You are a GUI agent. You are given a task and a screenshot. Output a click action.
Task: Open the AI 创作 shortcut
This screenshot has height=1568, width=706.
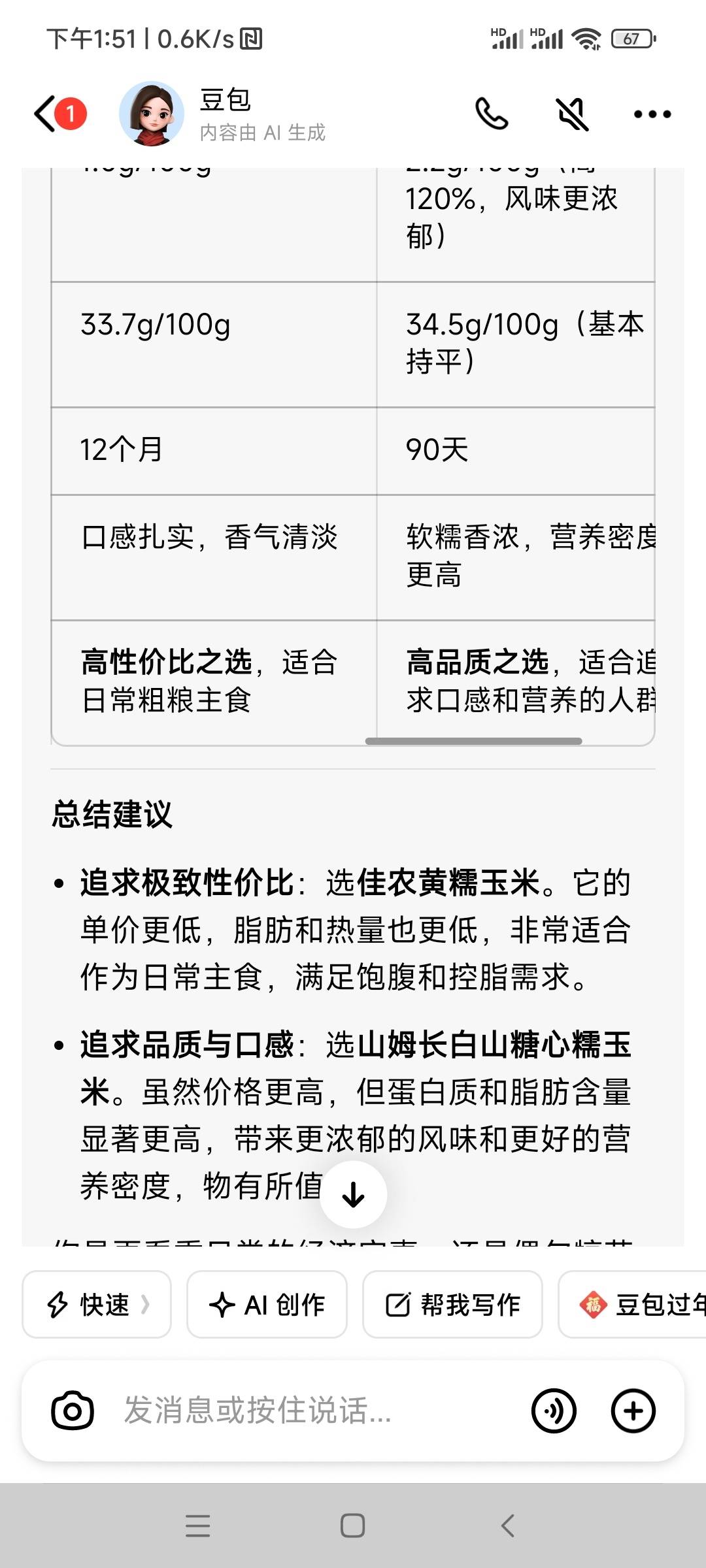pos(267,1305)
